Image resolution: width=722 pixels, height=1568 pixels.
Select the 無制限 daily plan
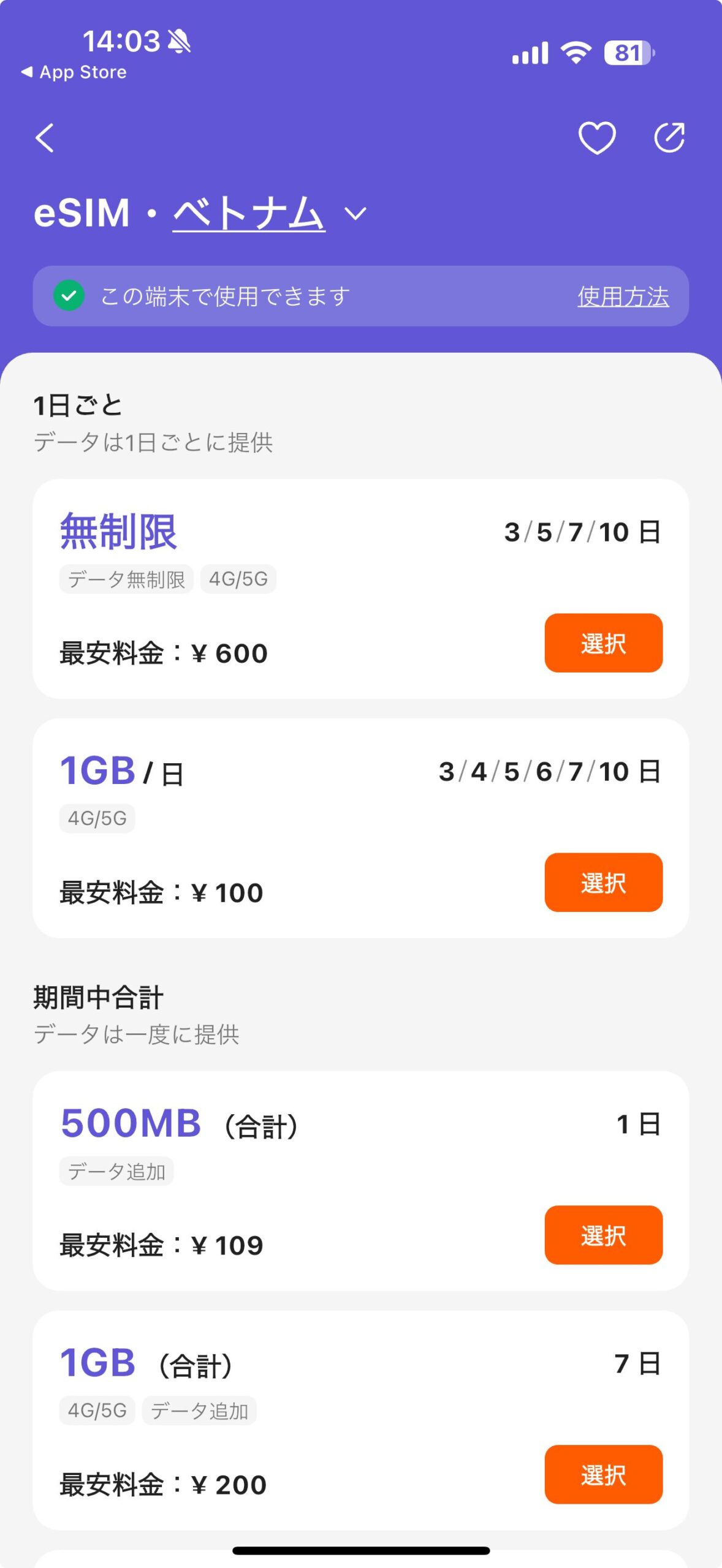603,643
